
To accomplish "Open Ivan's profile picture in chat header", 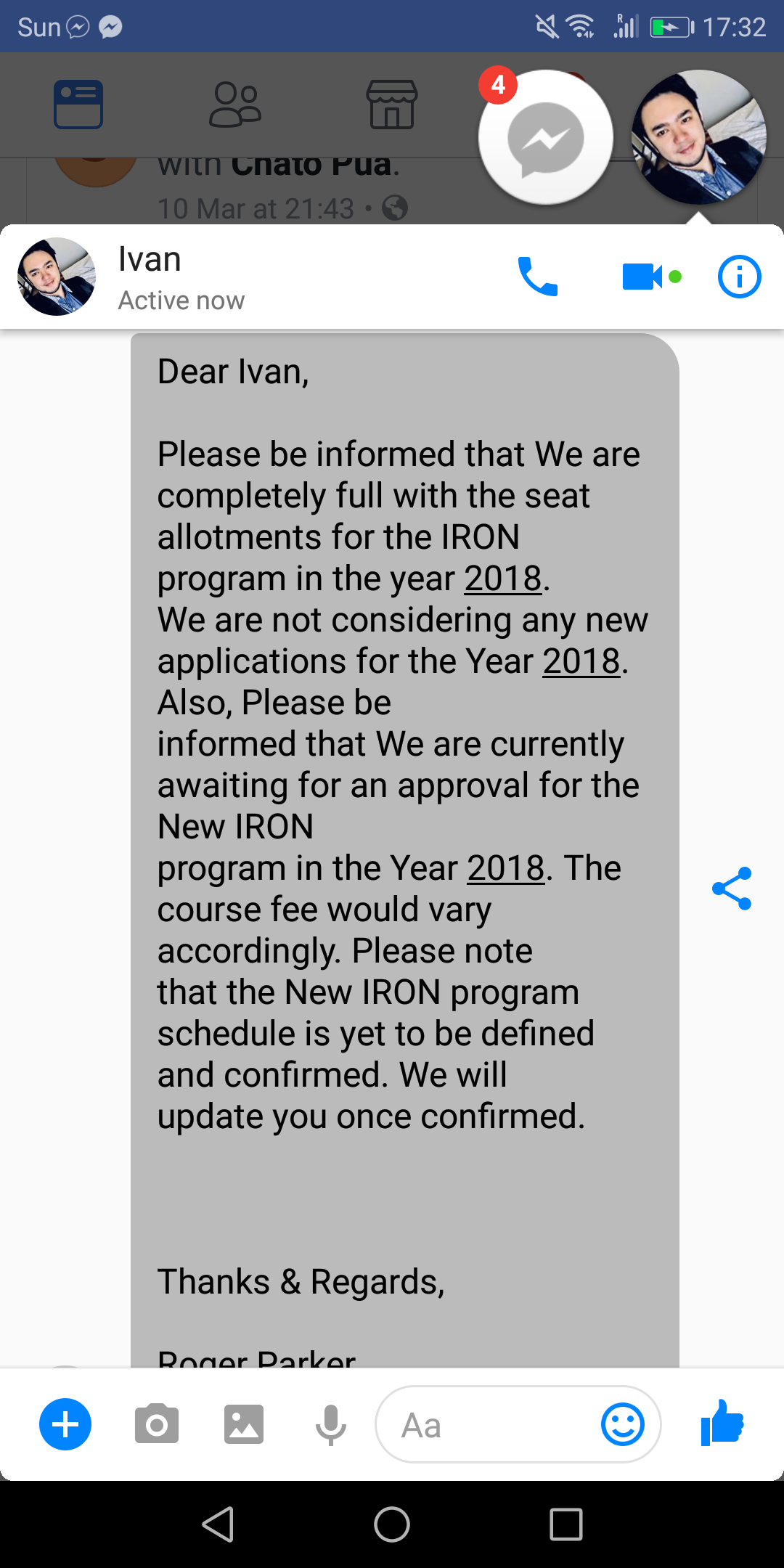I will pyautogui.click(x=57, y=277).
